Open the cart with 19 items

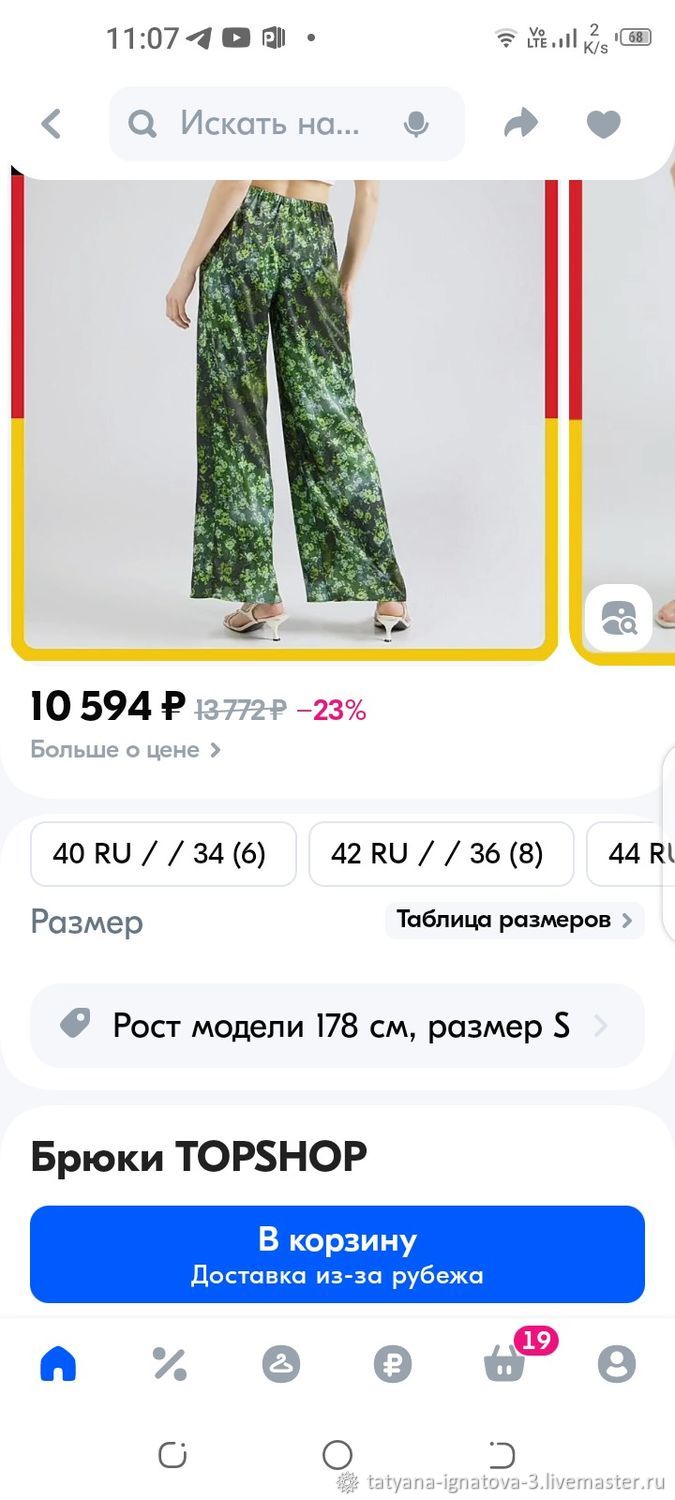pyautogui.click(x=505, y=1362)
